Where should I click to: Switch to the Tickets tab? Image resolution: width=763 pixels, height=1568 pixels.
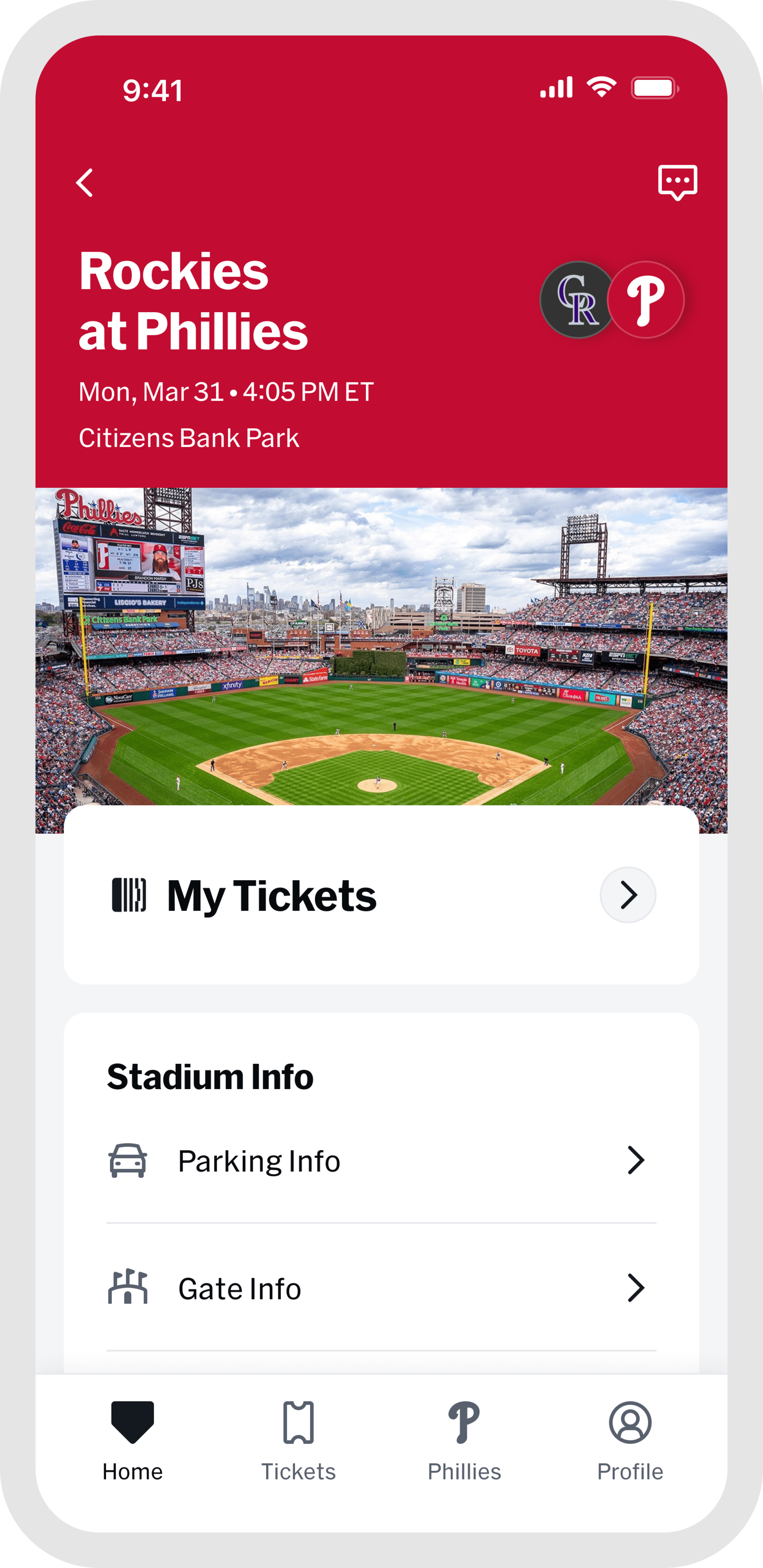[298, 1440]
